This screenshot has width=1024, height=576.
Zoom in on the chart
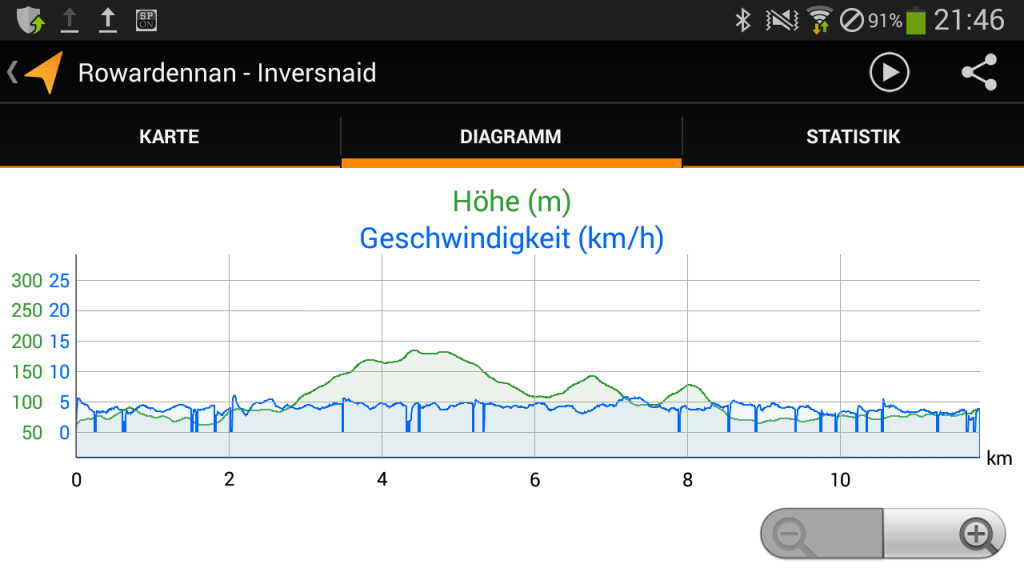click(x=946, y=534)
